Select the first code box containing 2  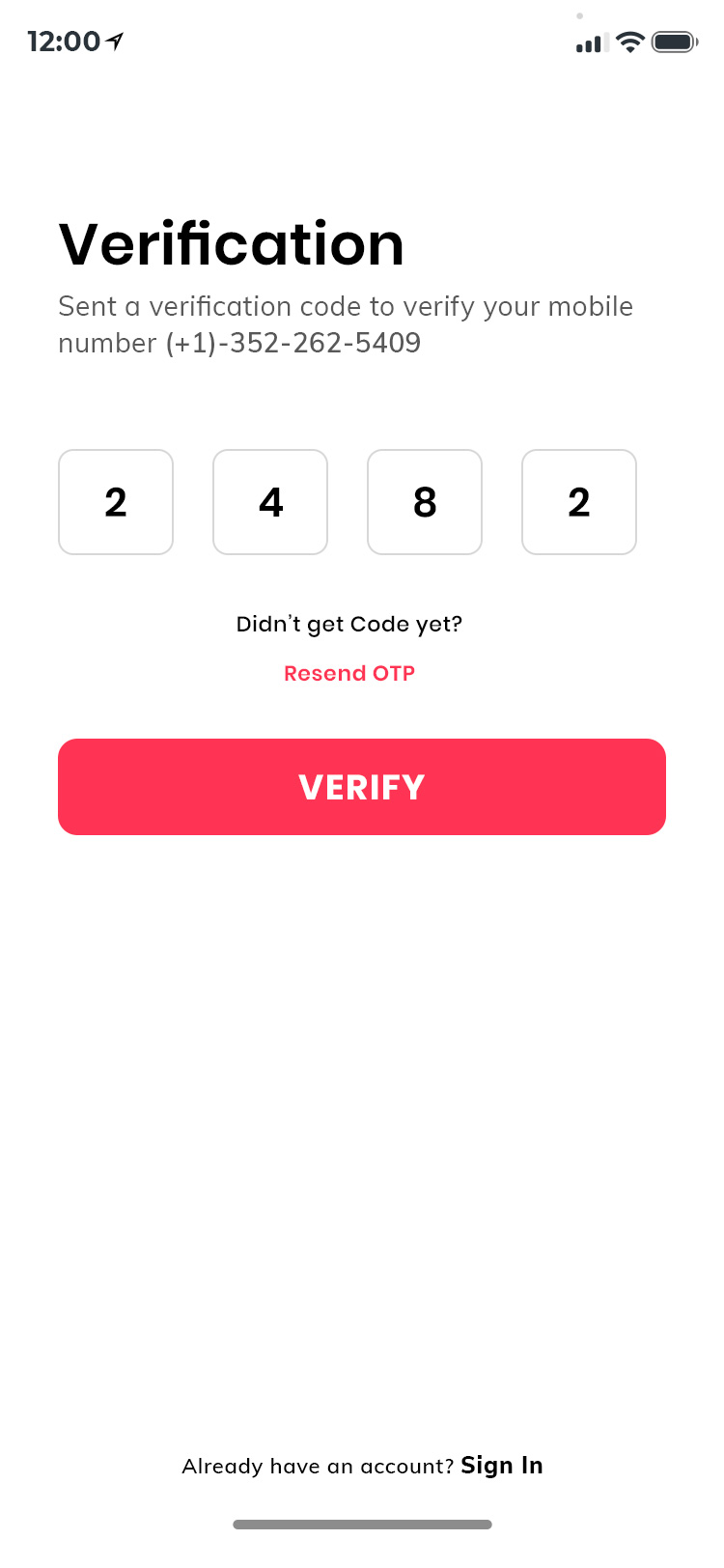tap(116, 502)
